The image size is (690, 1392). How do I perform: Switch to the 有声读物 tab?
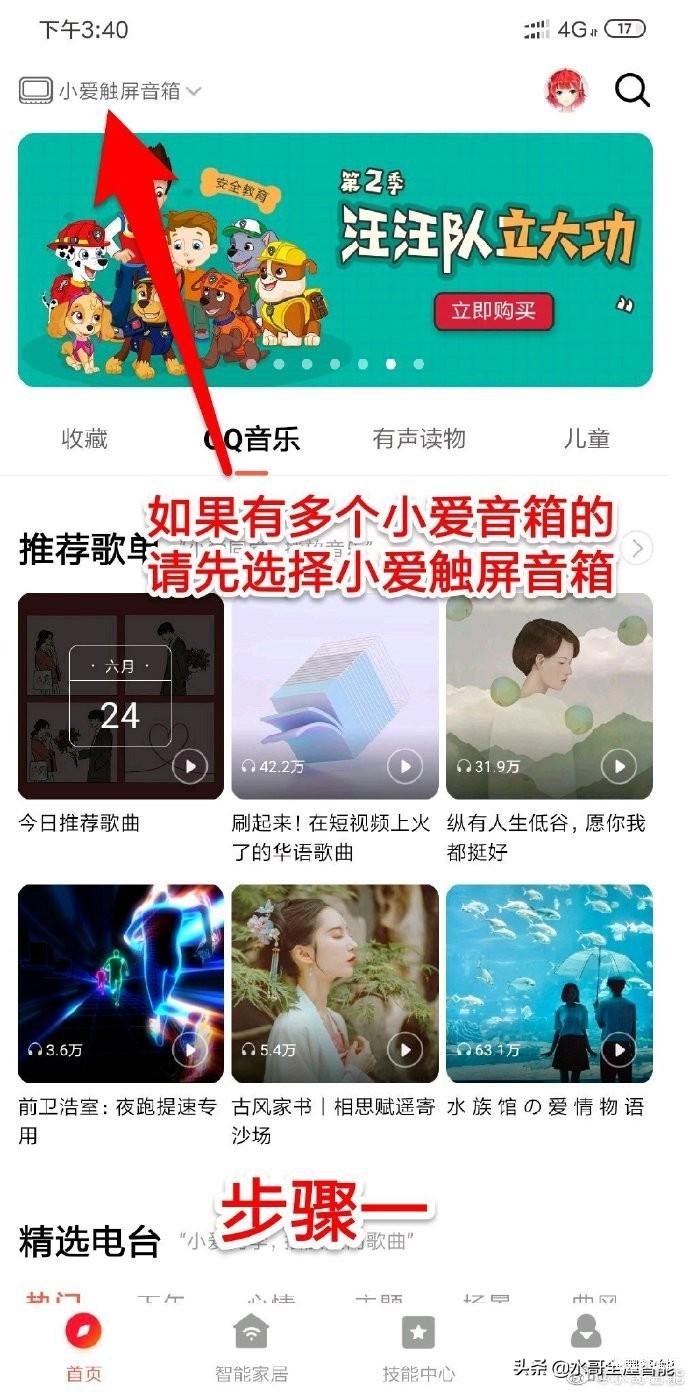click(x=419, y=438)
